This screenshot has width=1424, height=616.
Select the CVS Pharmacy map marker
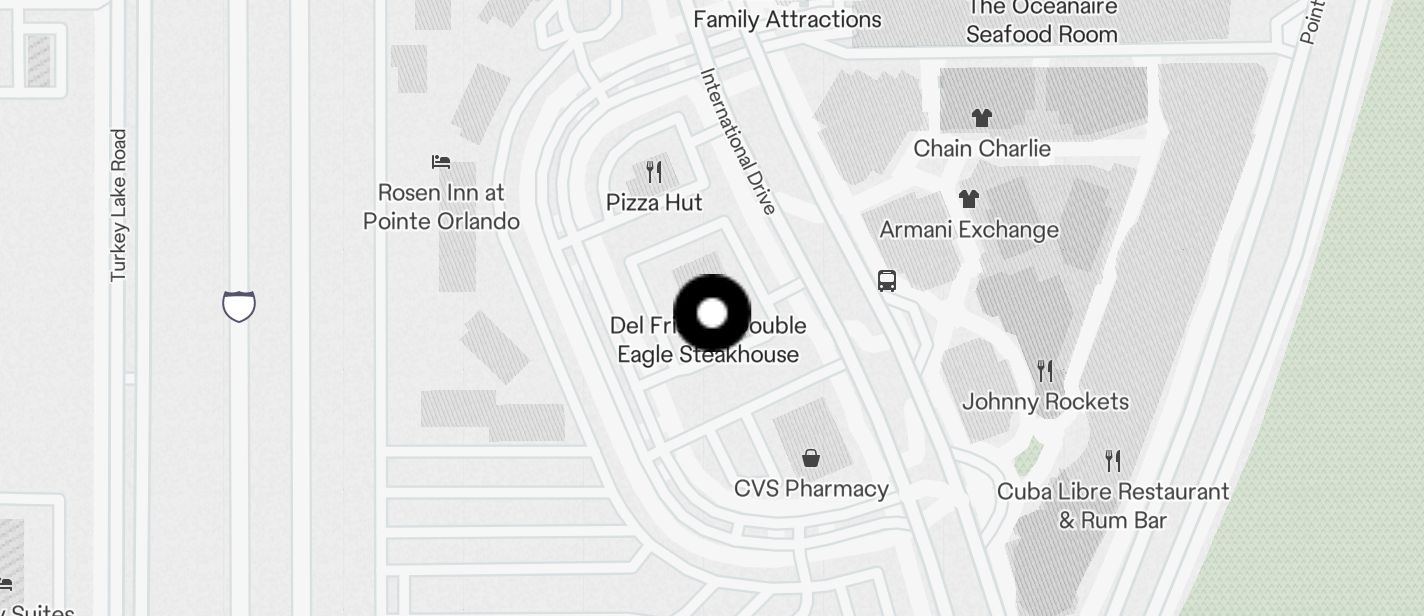(x=811, y=459)
